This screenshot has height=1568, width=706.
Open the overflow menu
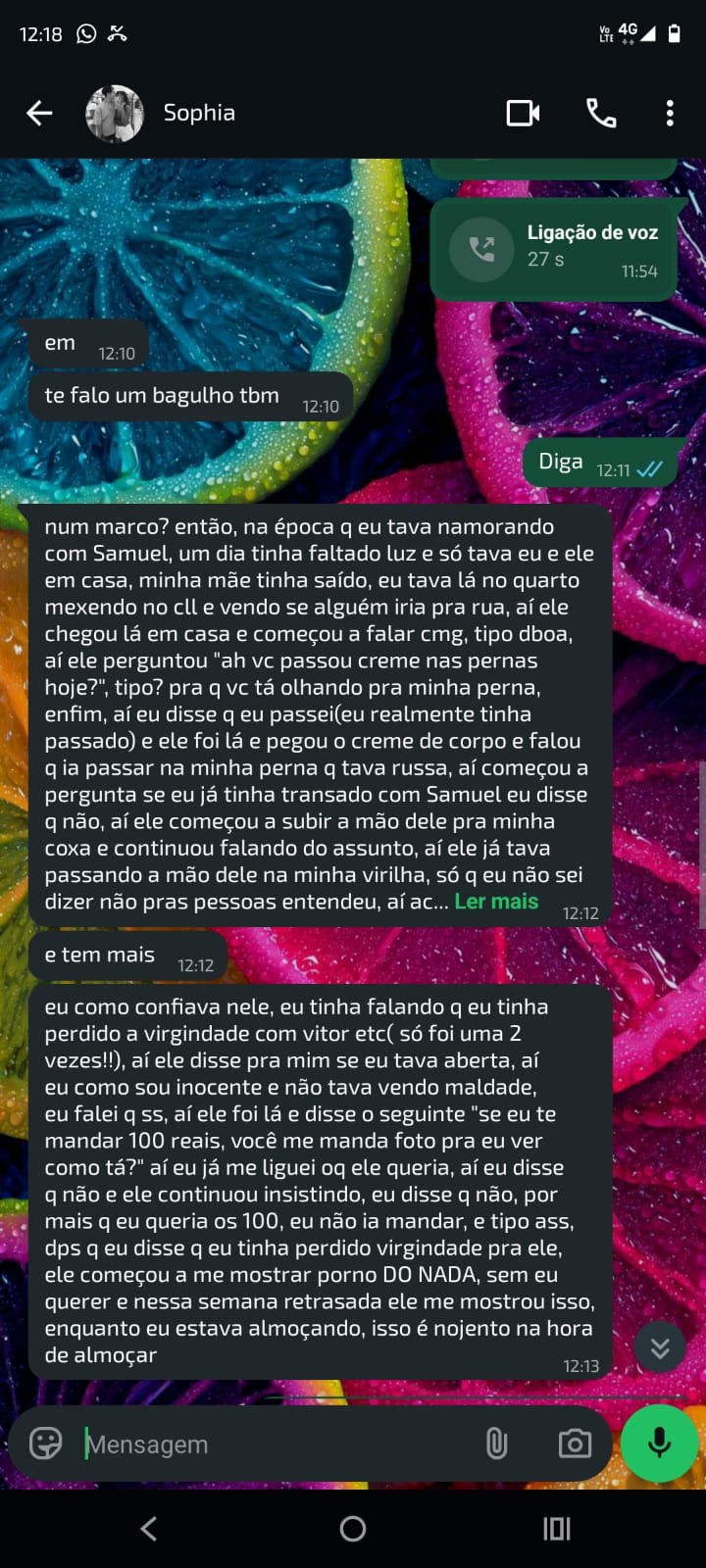pos(670,114)
